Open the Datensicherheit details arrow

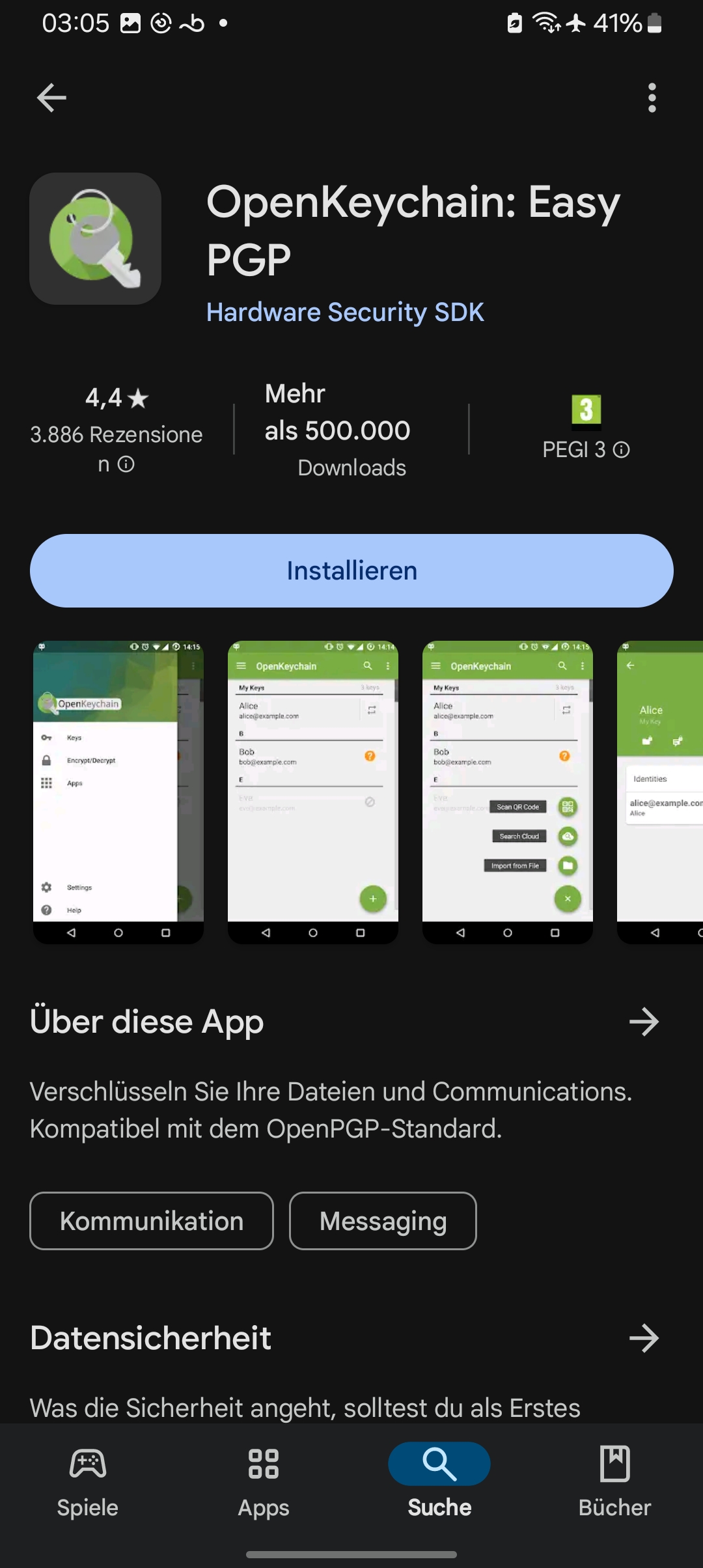coord(644,1339)
